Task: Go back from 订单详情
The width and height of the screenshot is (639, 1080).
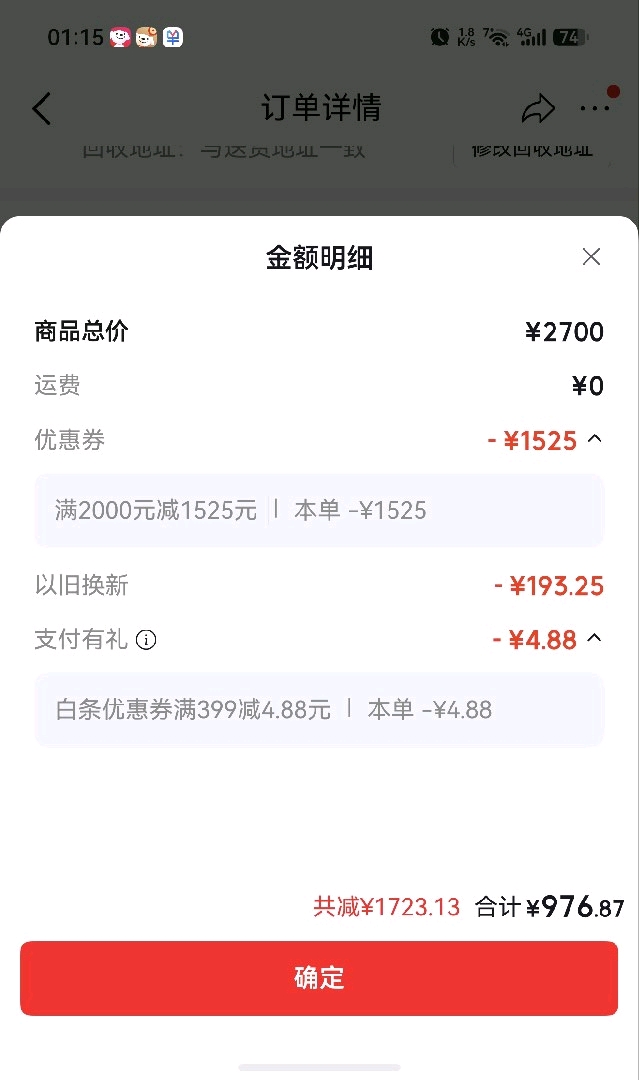Action: (x=42, y=108)
